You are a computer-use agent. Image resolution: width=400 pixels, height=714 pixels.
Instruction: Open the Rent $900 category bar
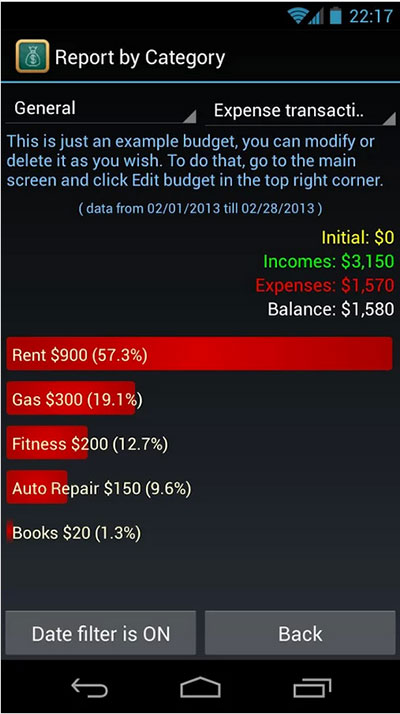199,354
